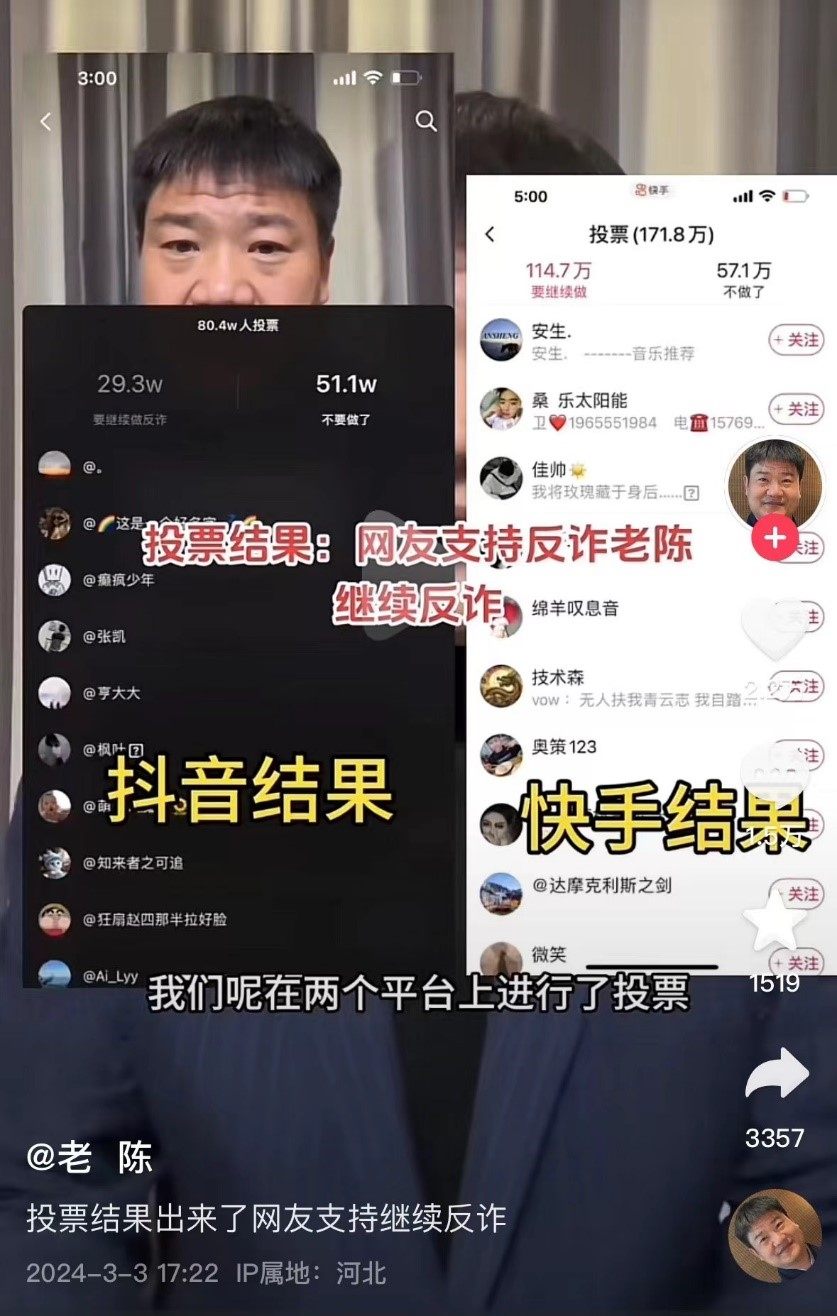Image resolution: width=837 pixels, height=1316 pixels.
Task: Share this video using the arrow icon
Action: tap(775, 1077)
